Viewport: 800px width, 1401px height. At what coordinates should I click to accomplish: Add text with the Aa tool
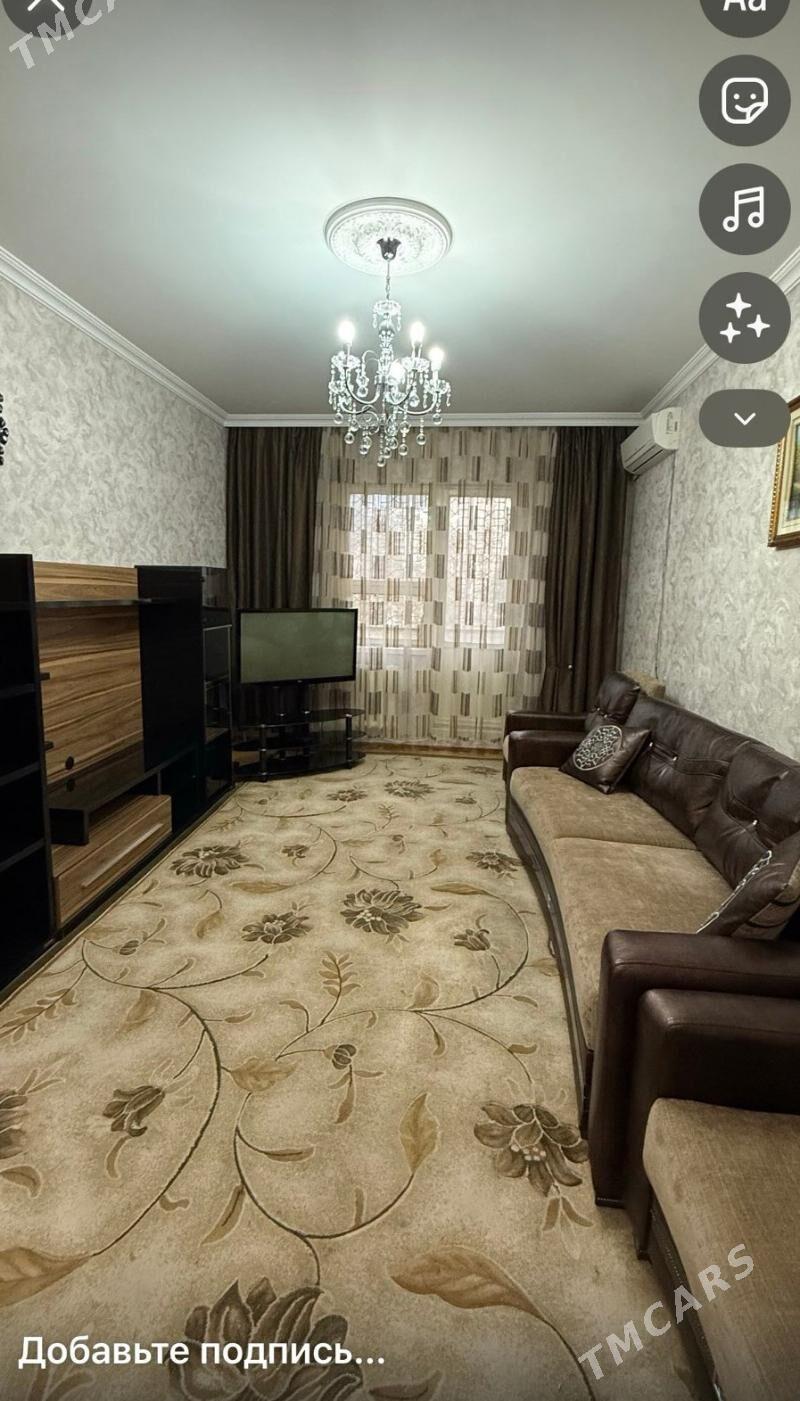[744, 8]
